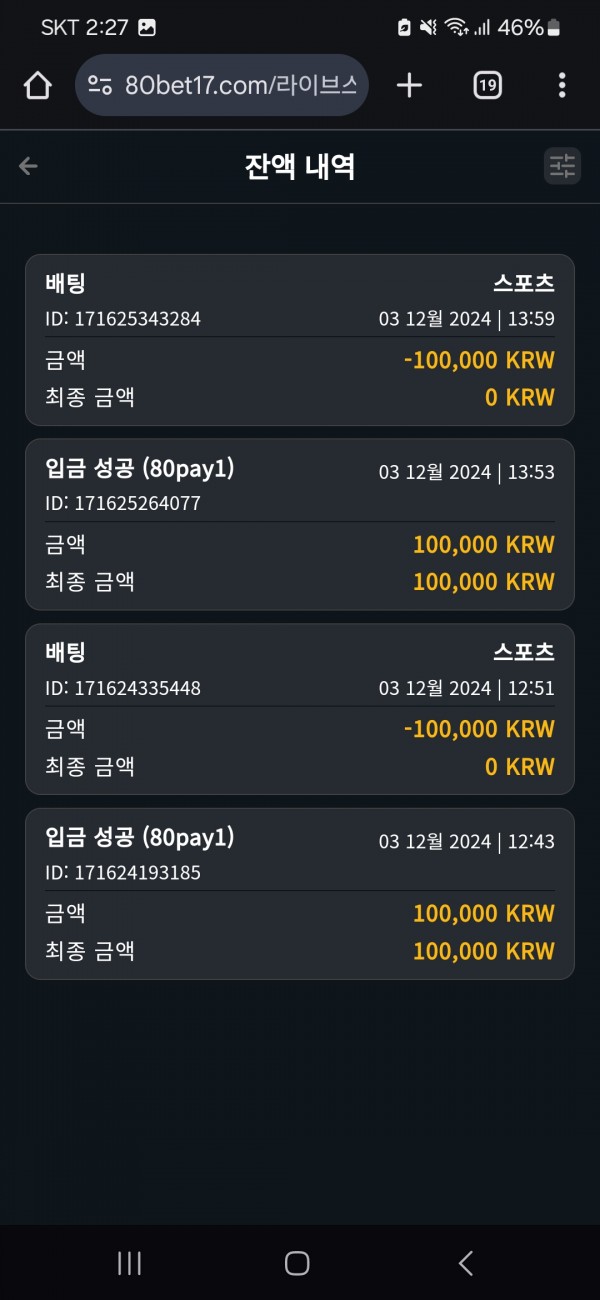The image size is (600, 1300).
Task: Open the 입금 성공 record with ID 171624193185
Action: tap(300, 894)
